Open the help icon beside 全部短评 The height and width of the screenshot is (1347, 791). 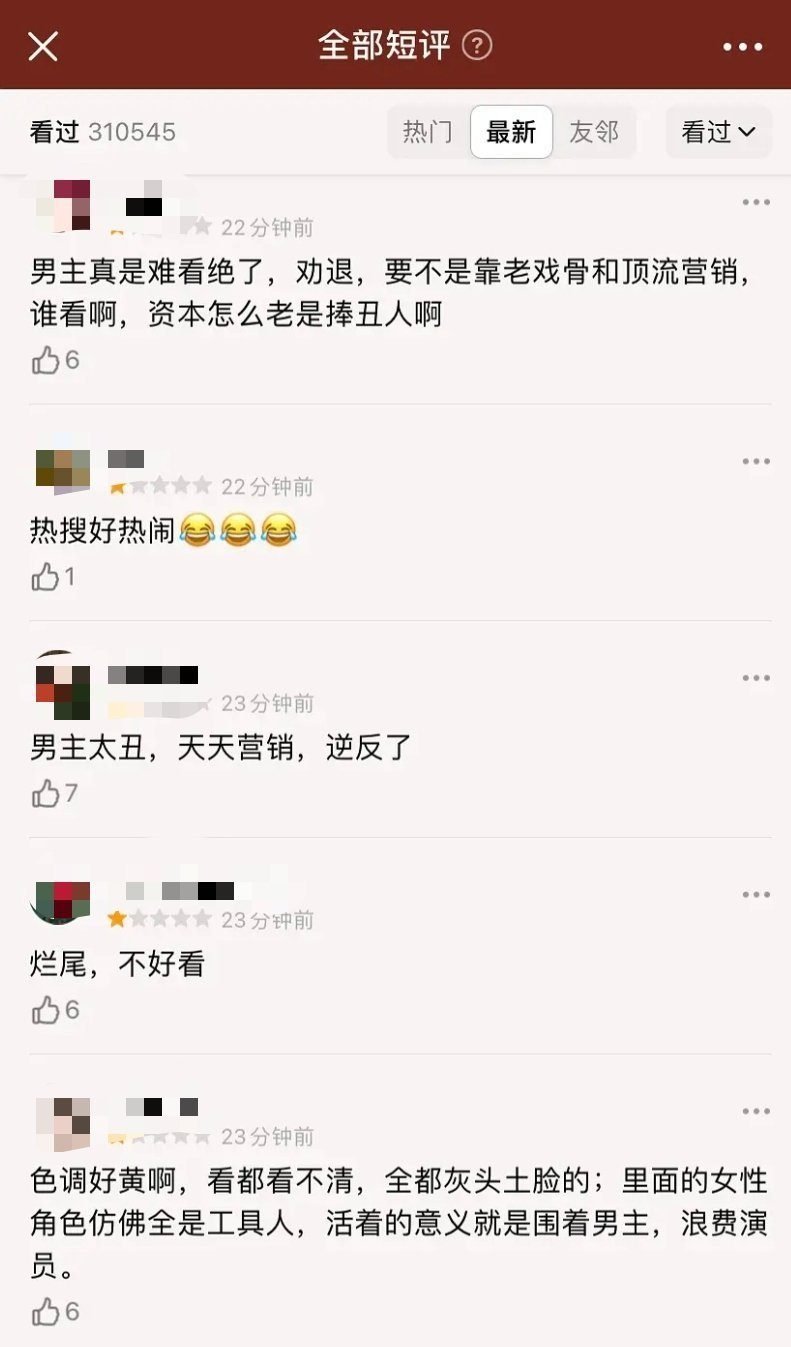tap(477, 45)
